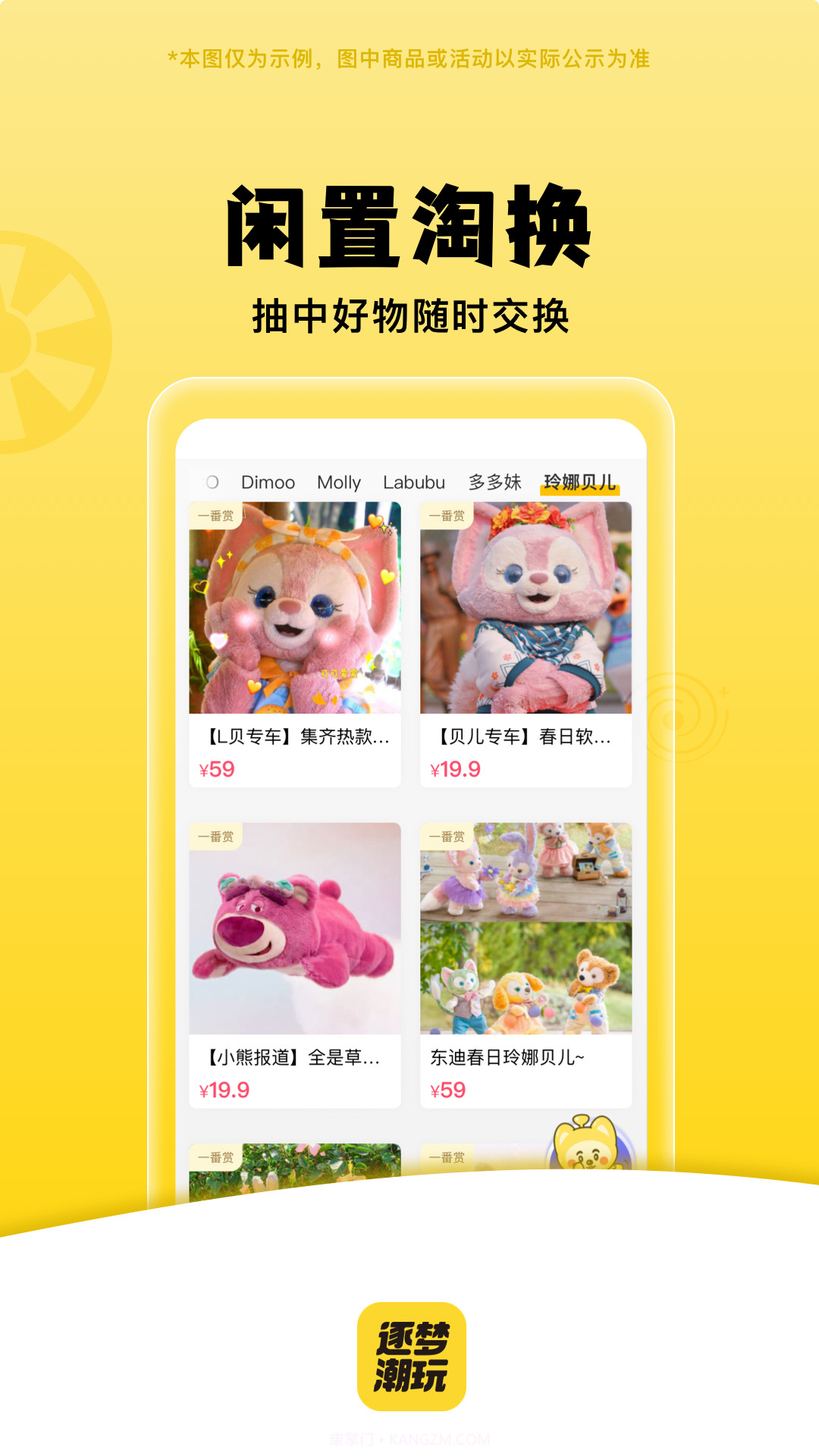Screen dimensions: 819x1456
Task: Select the Dimoo category tab
Action: (267, 482)
